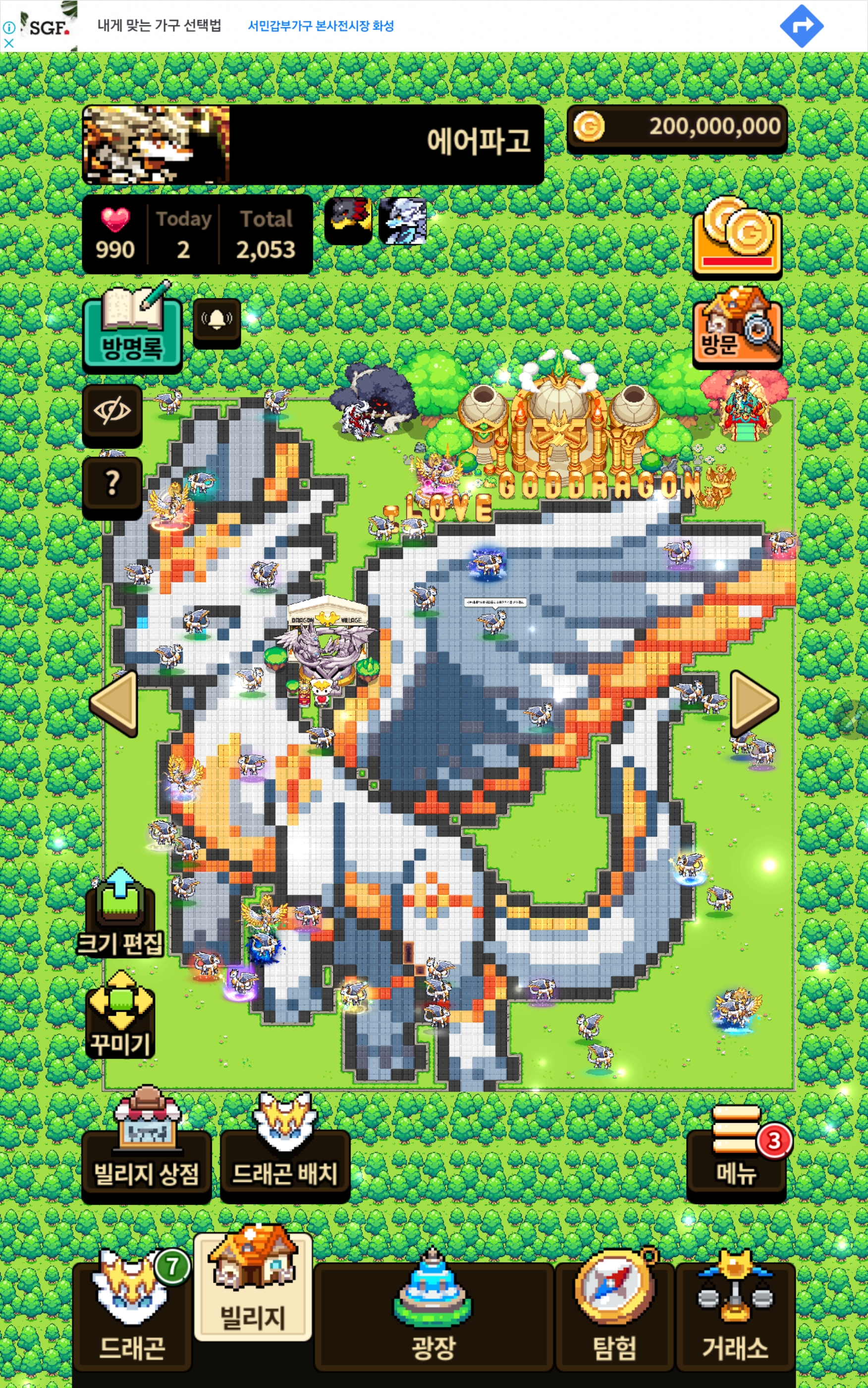This screenshot has width=868, height=1388.
Task: Toggle the hide-UI eye icon
Action: [x=112, y=413]
